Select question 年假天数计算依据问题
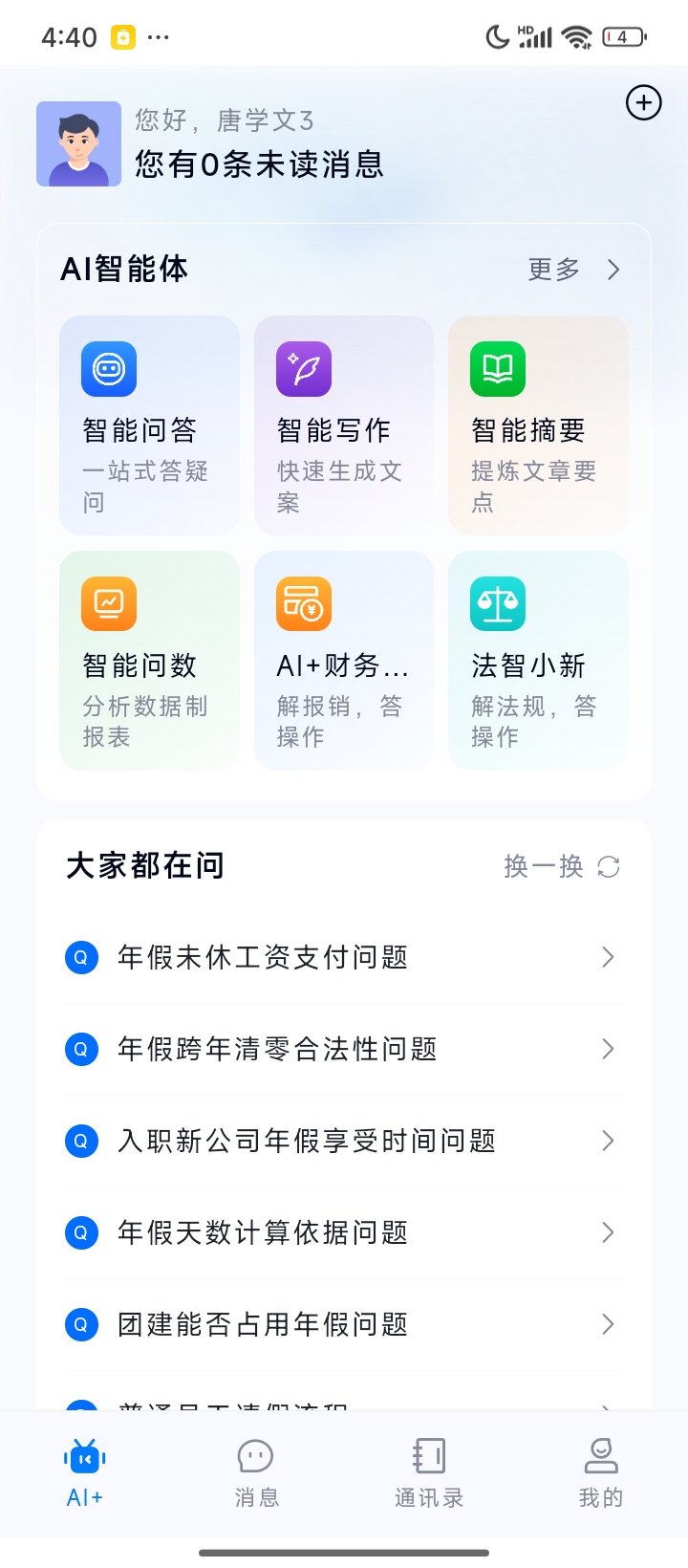The width and height of the screenshot is (688, 1568). tap(342, 1232)
